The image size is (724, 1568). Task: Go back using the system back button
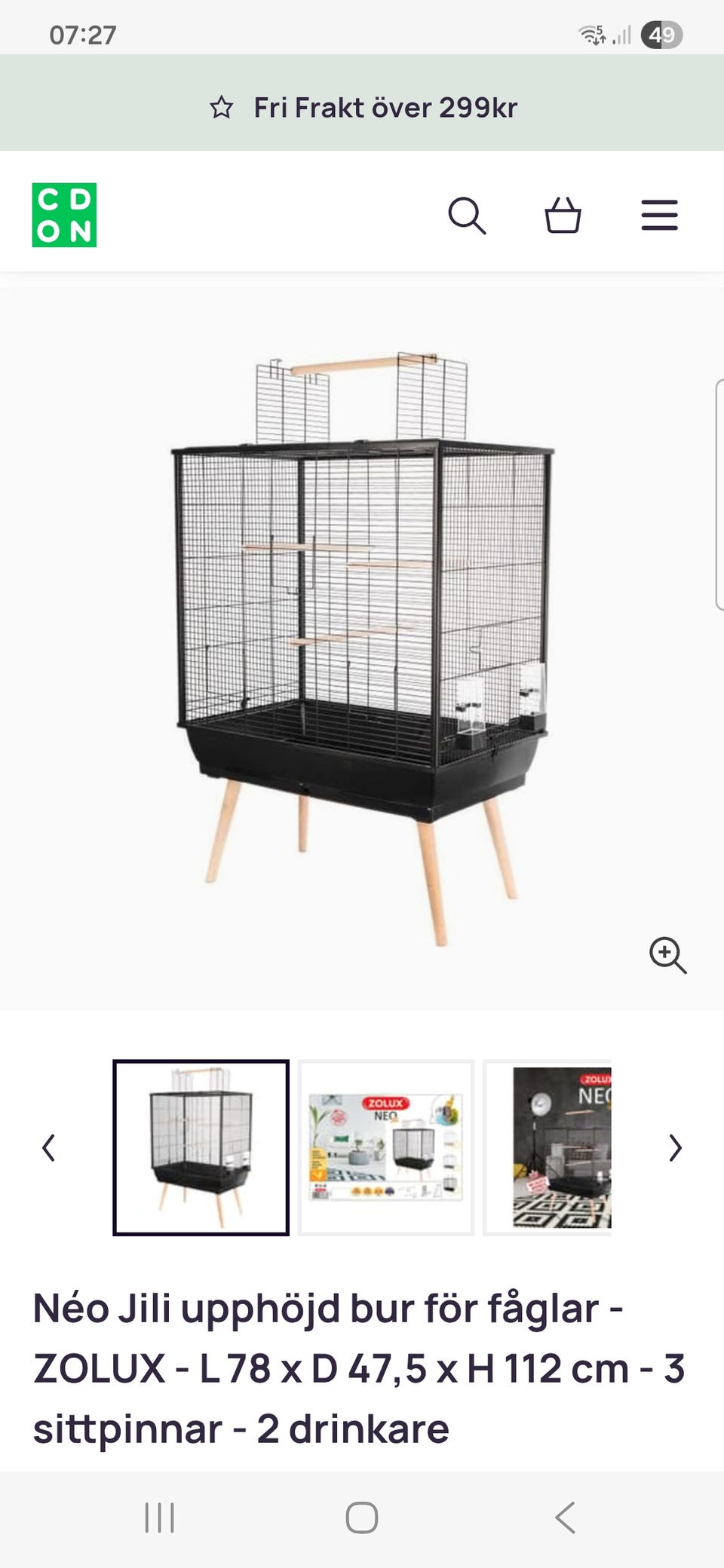point(565,1517)
